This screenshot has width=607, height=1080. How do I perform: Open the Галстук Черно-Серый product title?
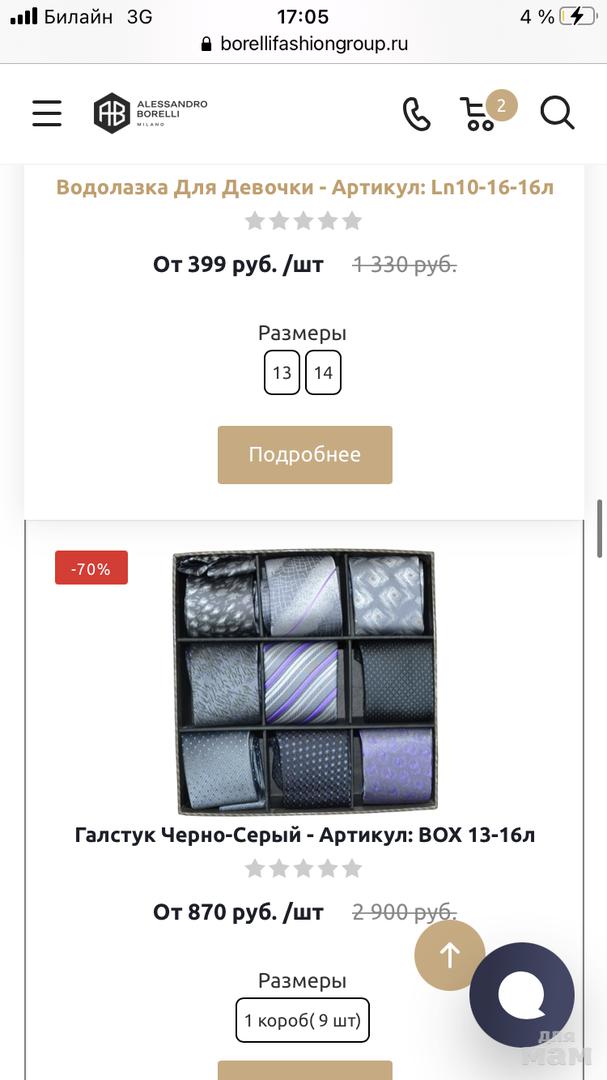point(304,835)
